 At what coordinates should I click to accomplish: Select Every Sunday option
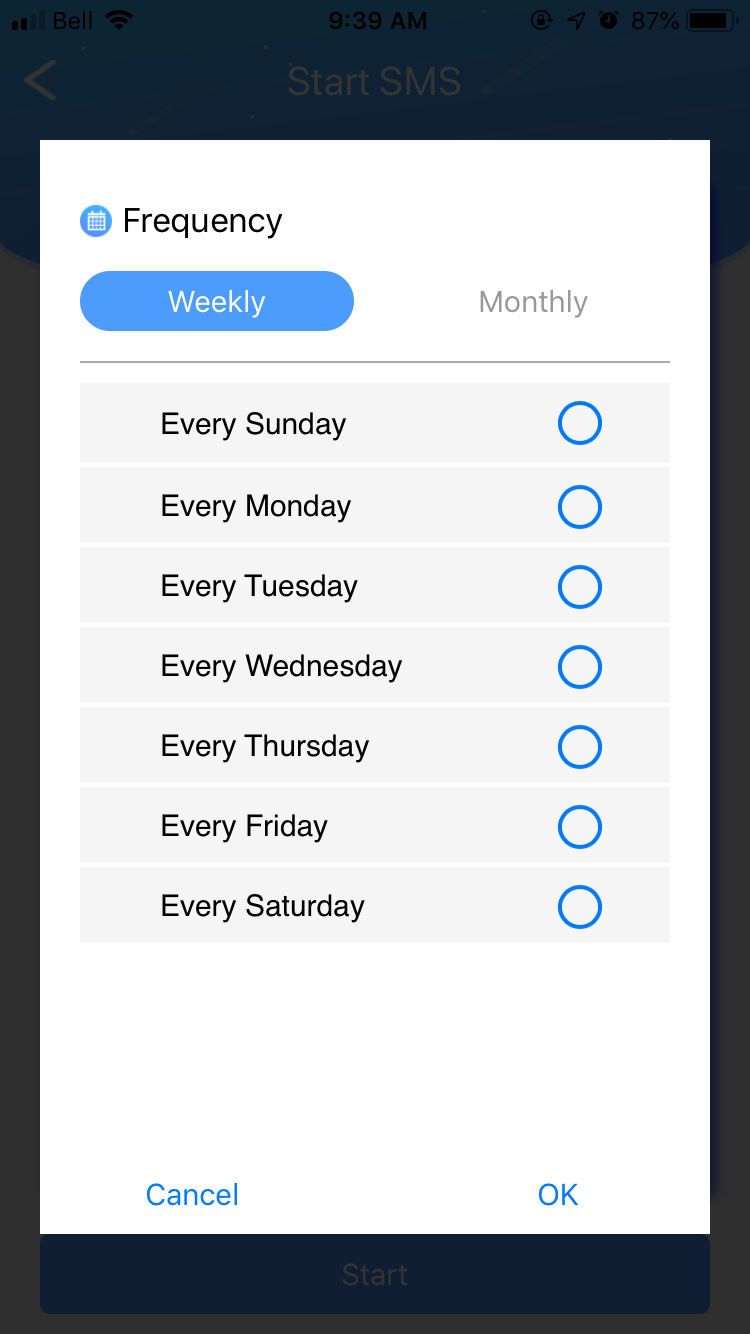(579, 423)
